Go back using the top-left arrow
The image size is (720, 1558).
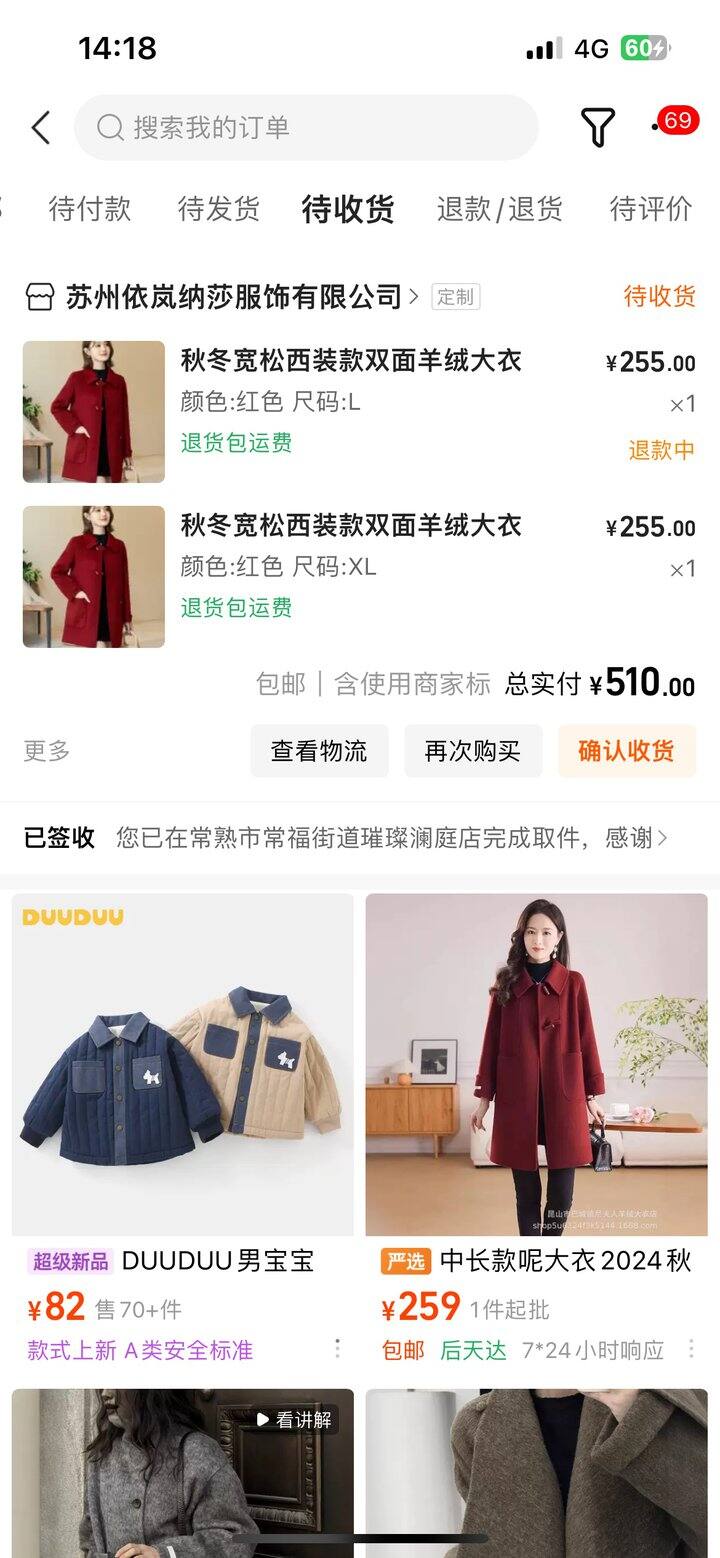(x=41, y=128)
